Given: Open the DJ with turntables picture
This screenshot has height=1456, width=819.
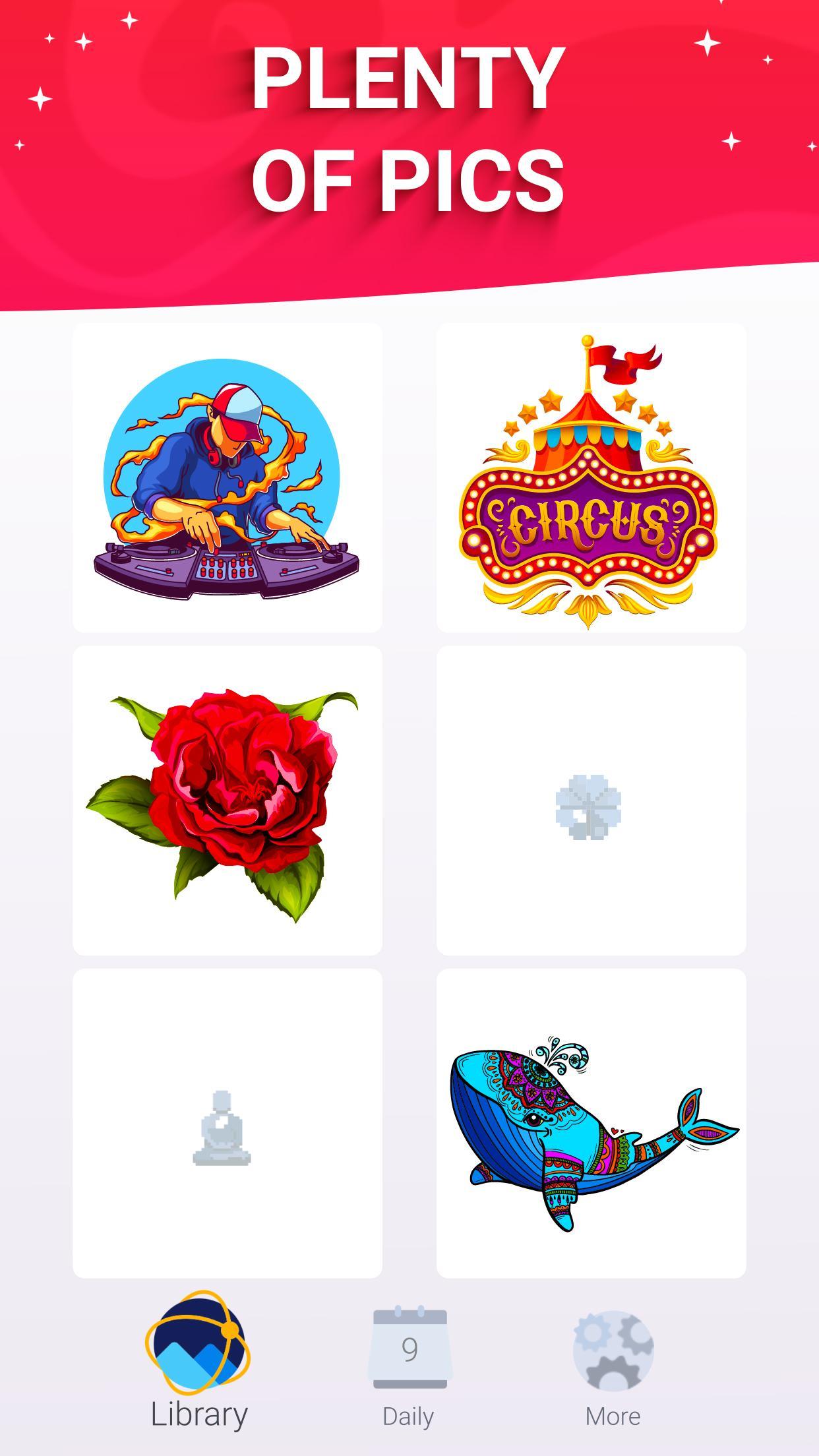Looking at the screenshot, I should (x=227, y=478).
